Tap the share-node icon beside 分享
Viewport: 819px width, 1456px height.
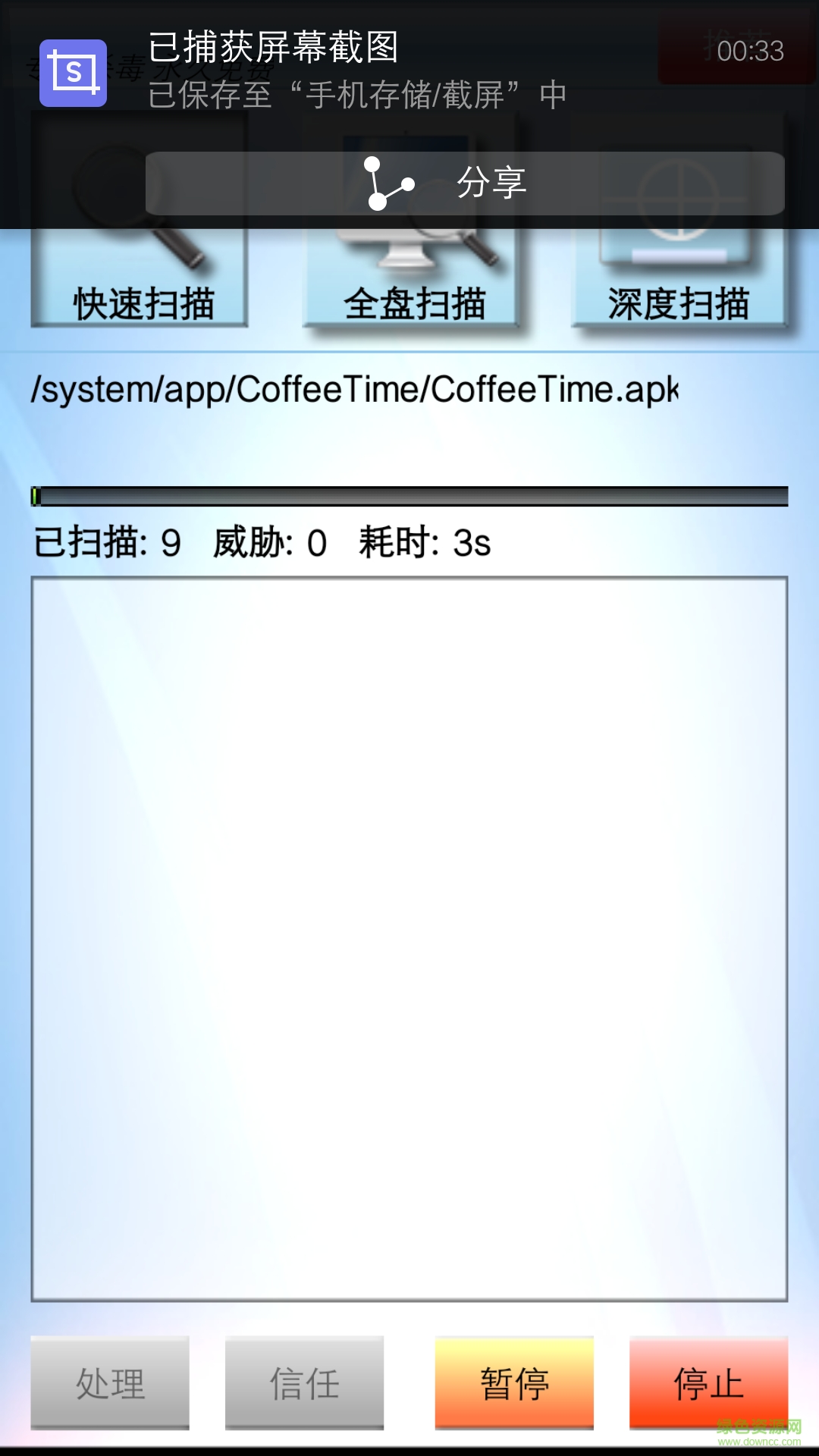[x=387, y=182]
